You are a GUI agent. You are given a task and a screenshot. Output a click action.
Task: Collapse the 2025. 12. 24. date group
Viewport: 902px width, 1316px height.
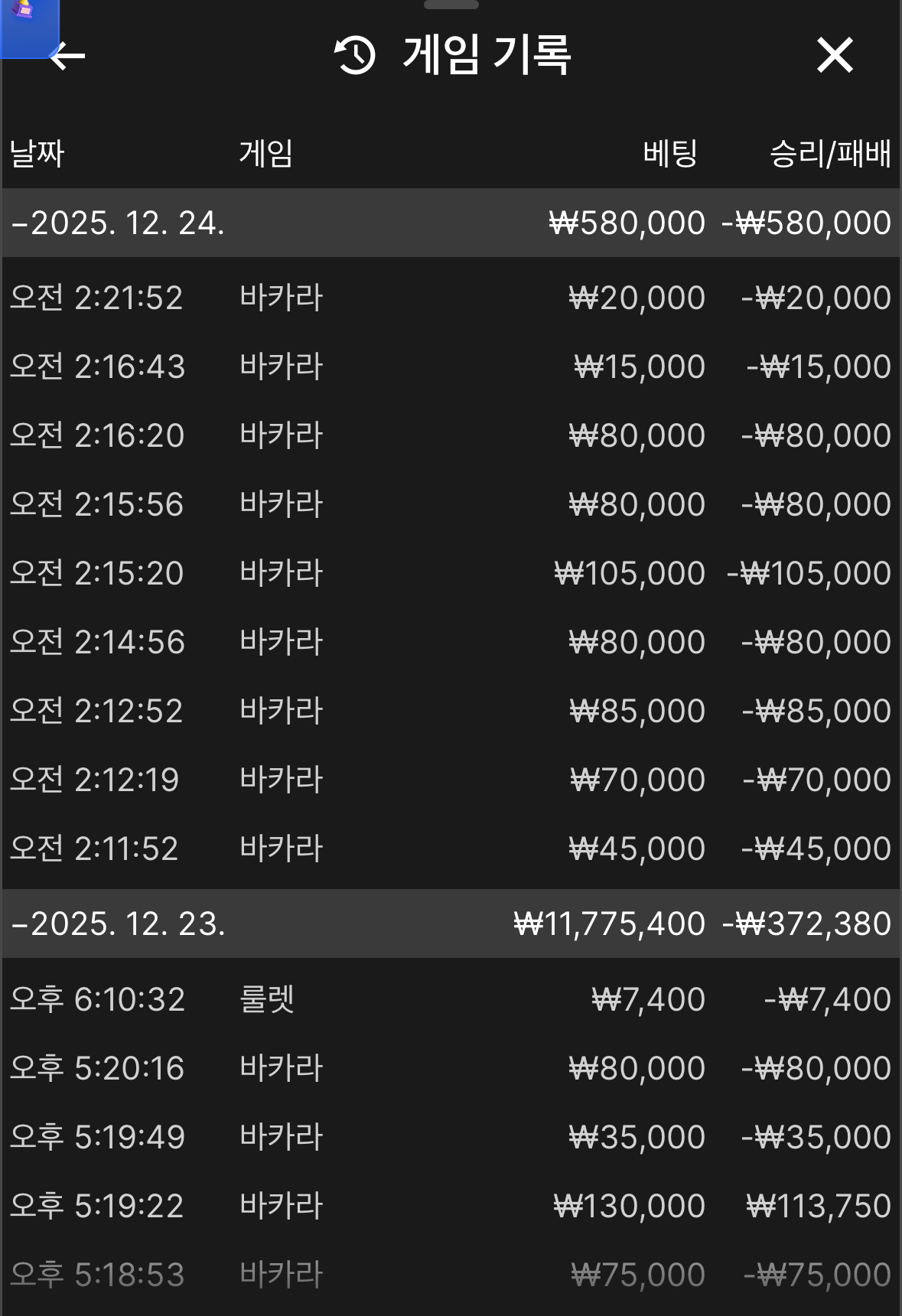tap(119, 223)
